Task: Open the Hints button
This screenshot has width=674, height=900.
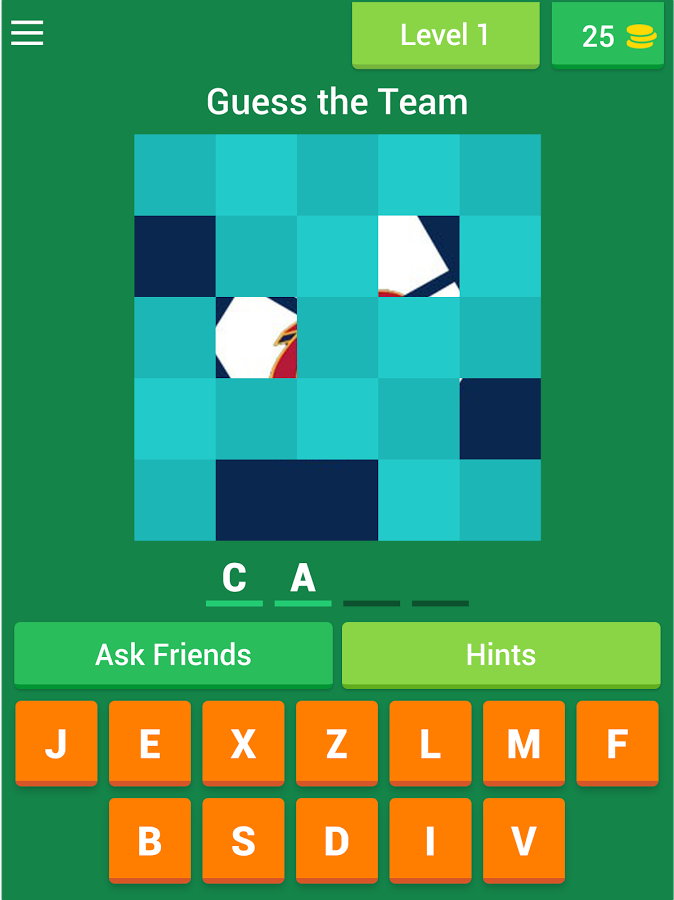Action: point(501,655)
